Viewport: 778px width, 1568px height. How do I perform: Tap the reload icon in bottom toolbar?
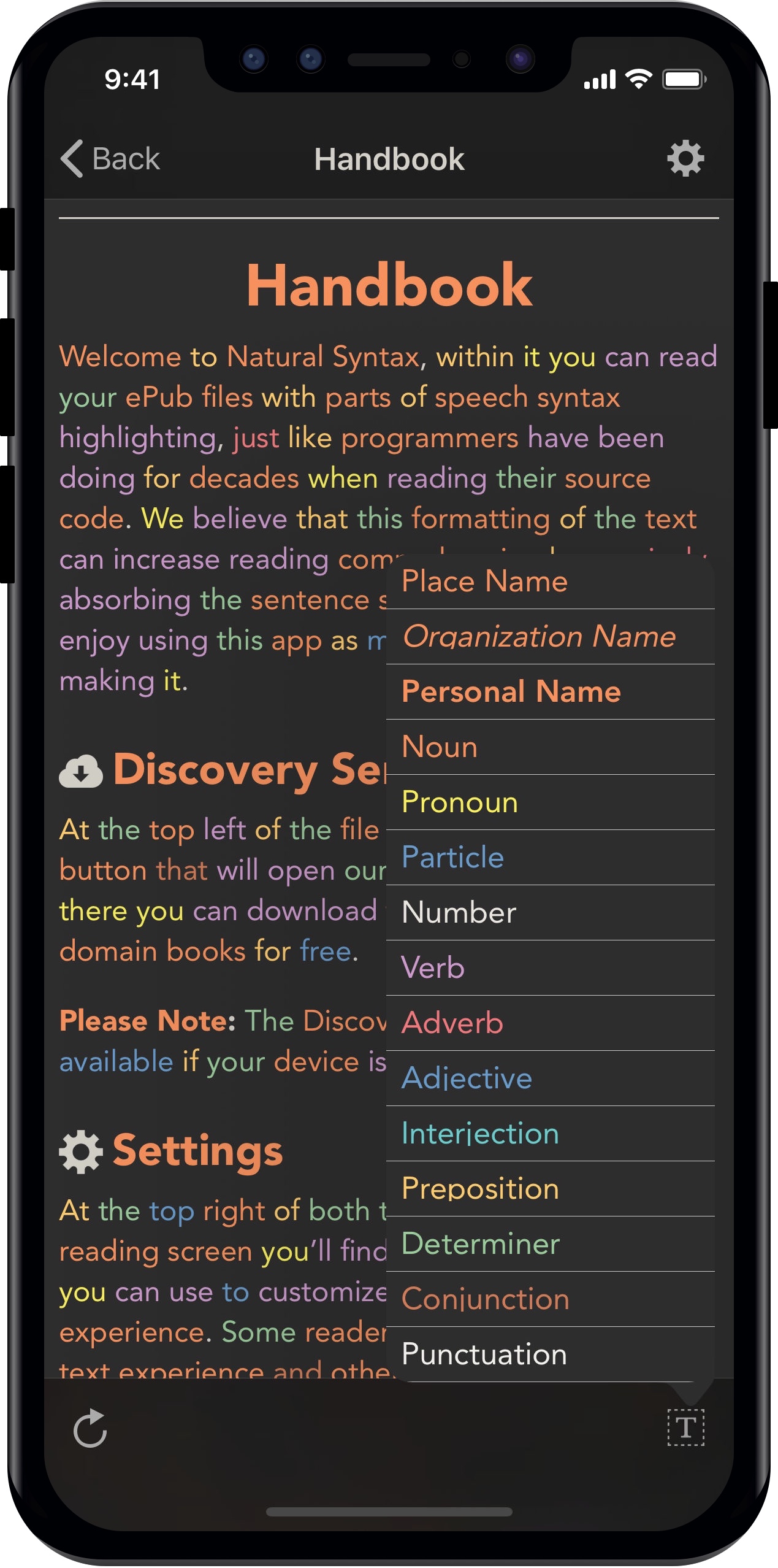click(90, 1429)
